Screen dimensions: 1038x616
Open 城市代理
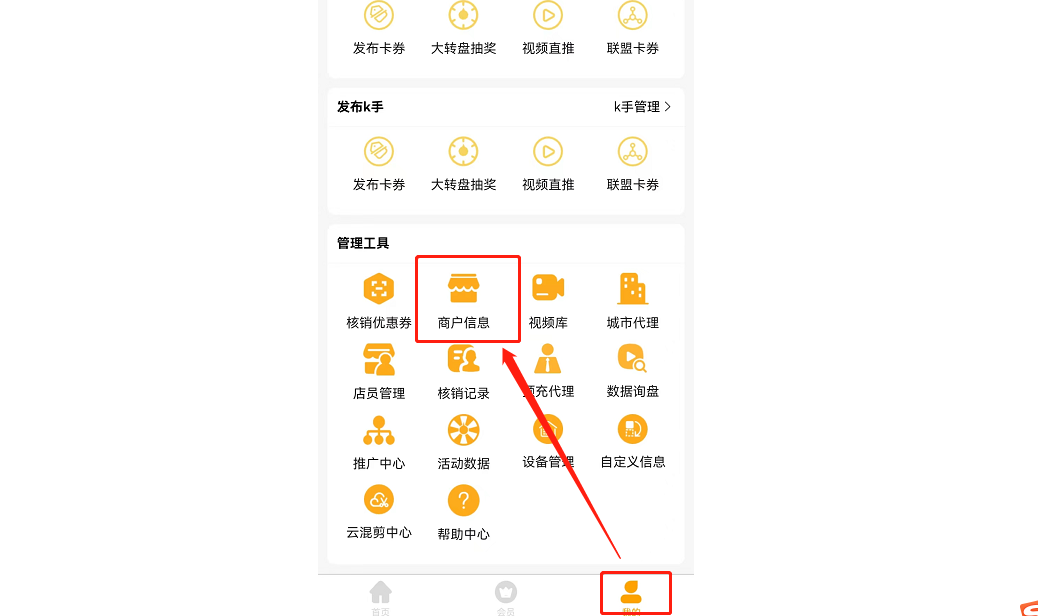click(x=633, y=301)
